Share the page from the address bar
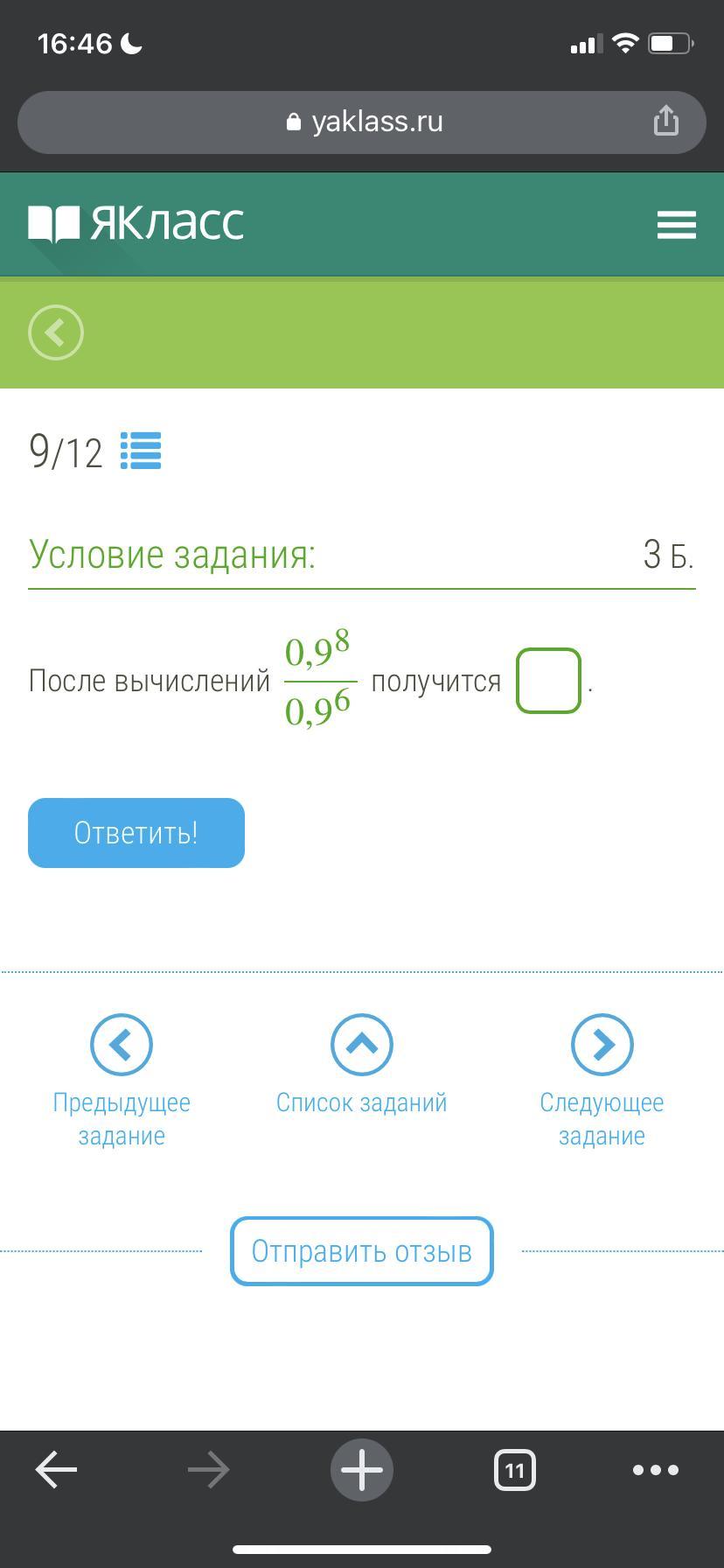This screenshot has height=1568, width=724. coord(666,121)
